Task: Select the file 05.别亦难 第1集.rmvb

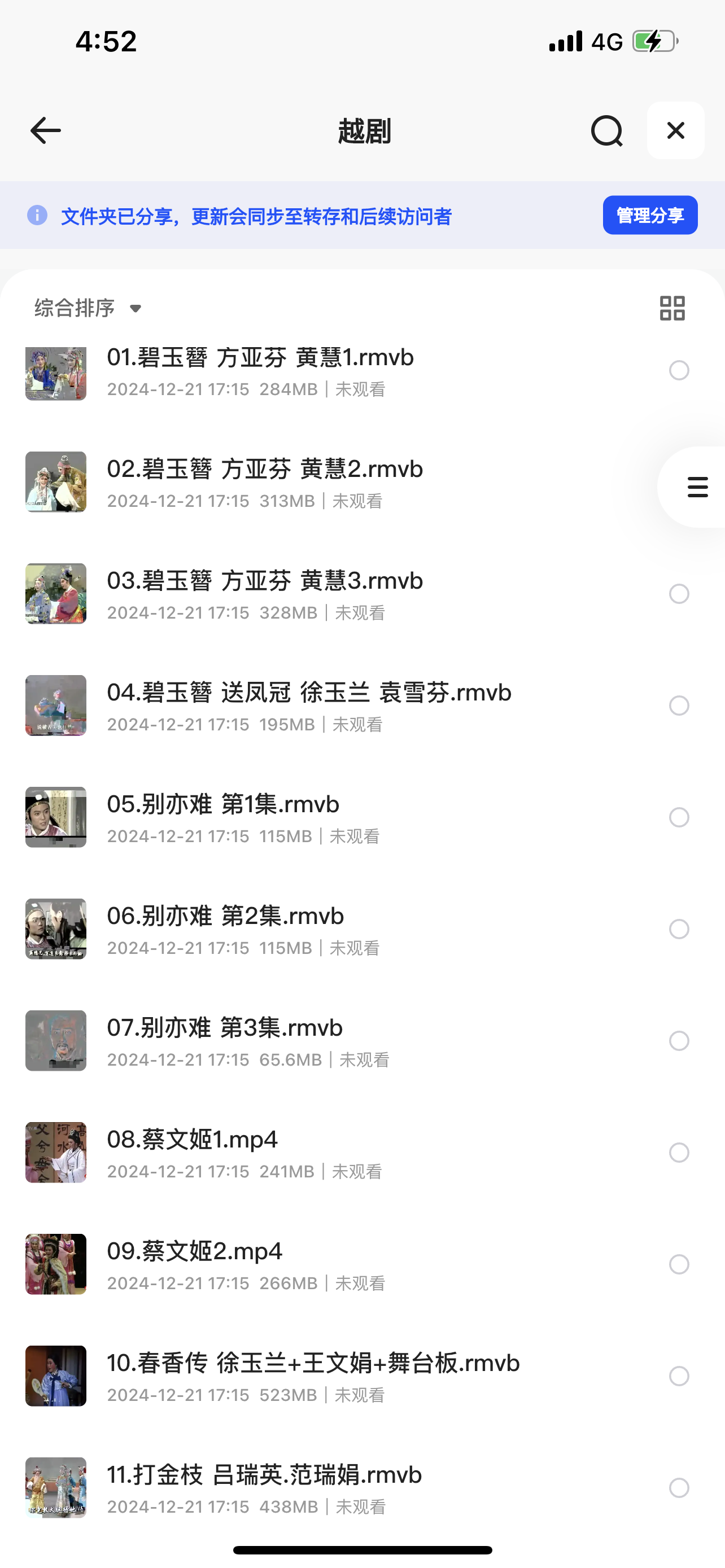Action: (679, 817)
